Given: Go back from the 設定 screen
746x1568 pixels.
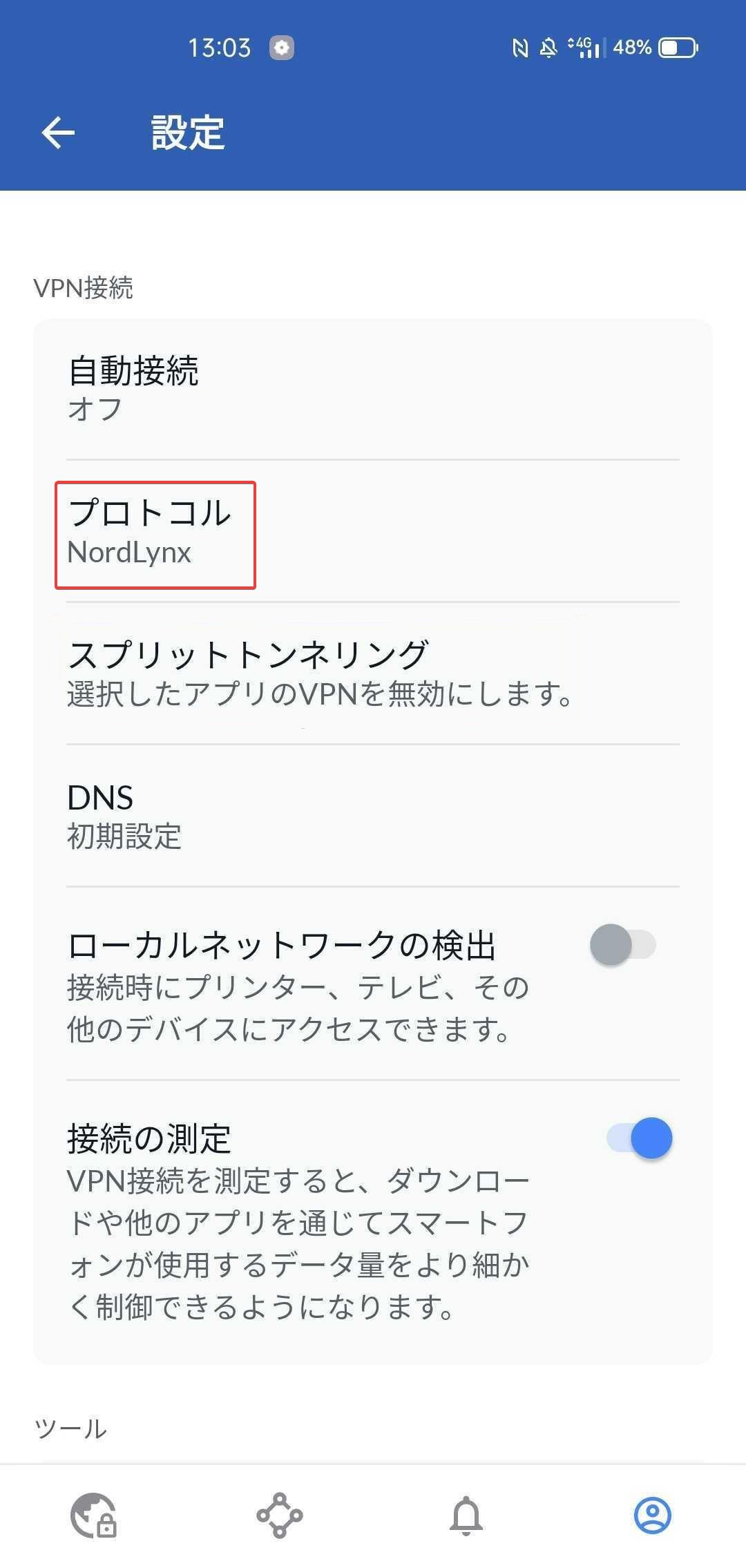Looking at the screenshot, I should tap(58, 133).
